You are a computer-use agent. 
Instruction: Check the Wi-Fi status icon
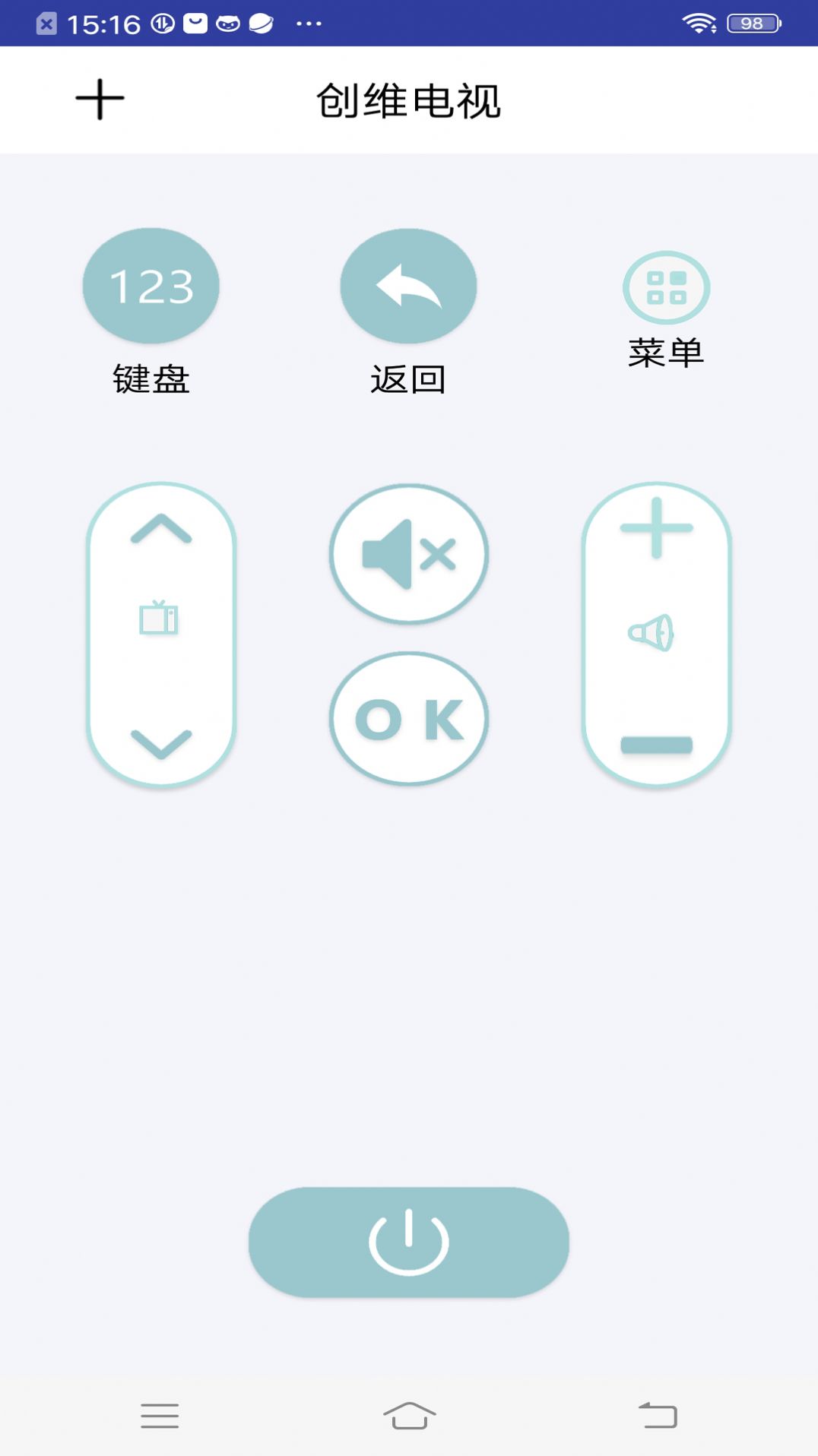pyautogui.click(x=699, y=22)
